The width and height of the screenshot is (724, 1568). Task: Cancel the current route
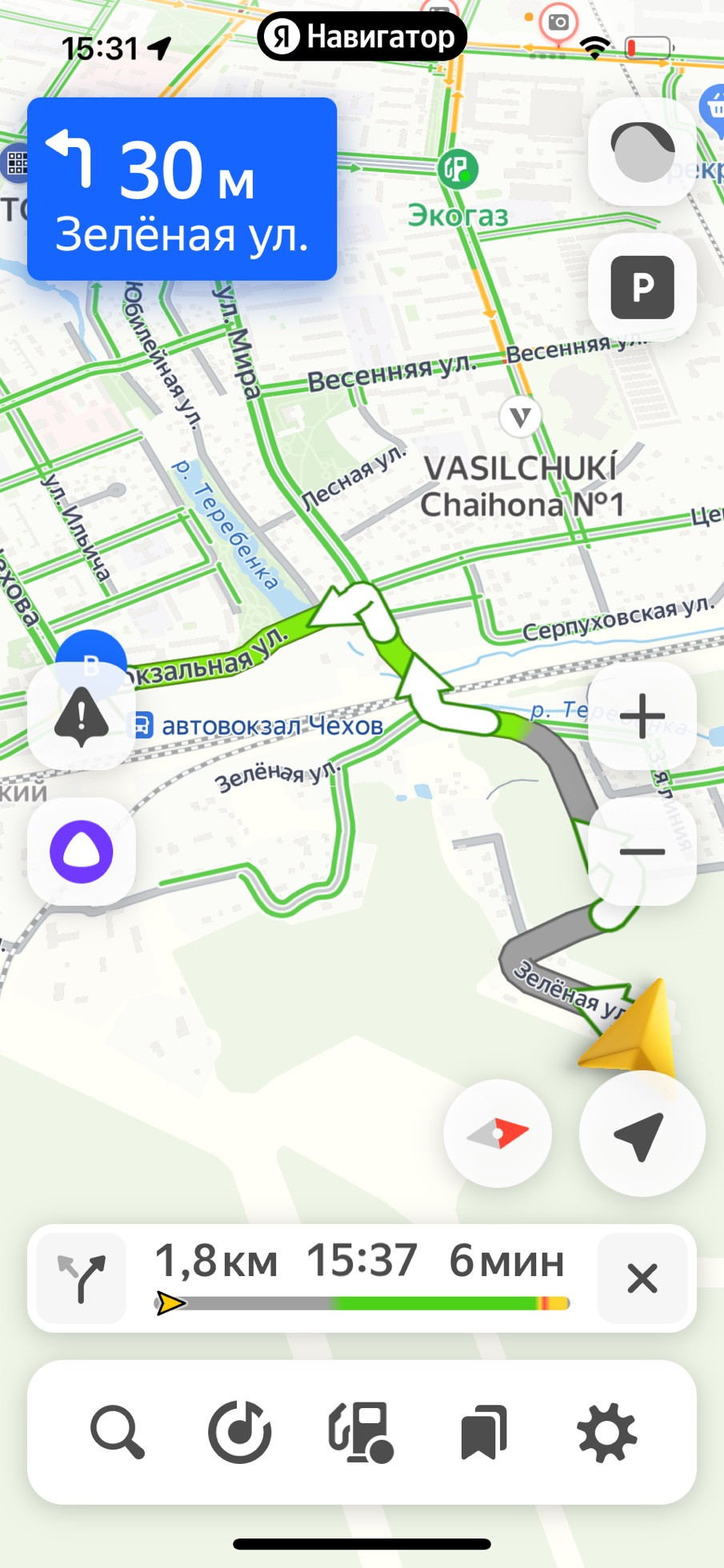[x=642, y=1278]
